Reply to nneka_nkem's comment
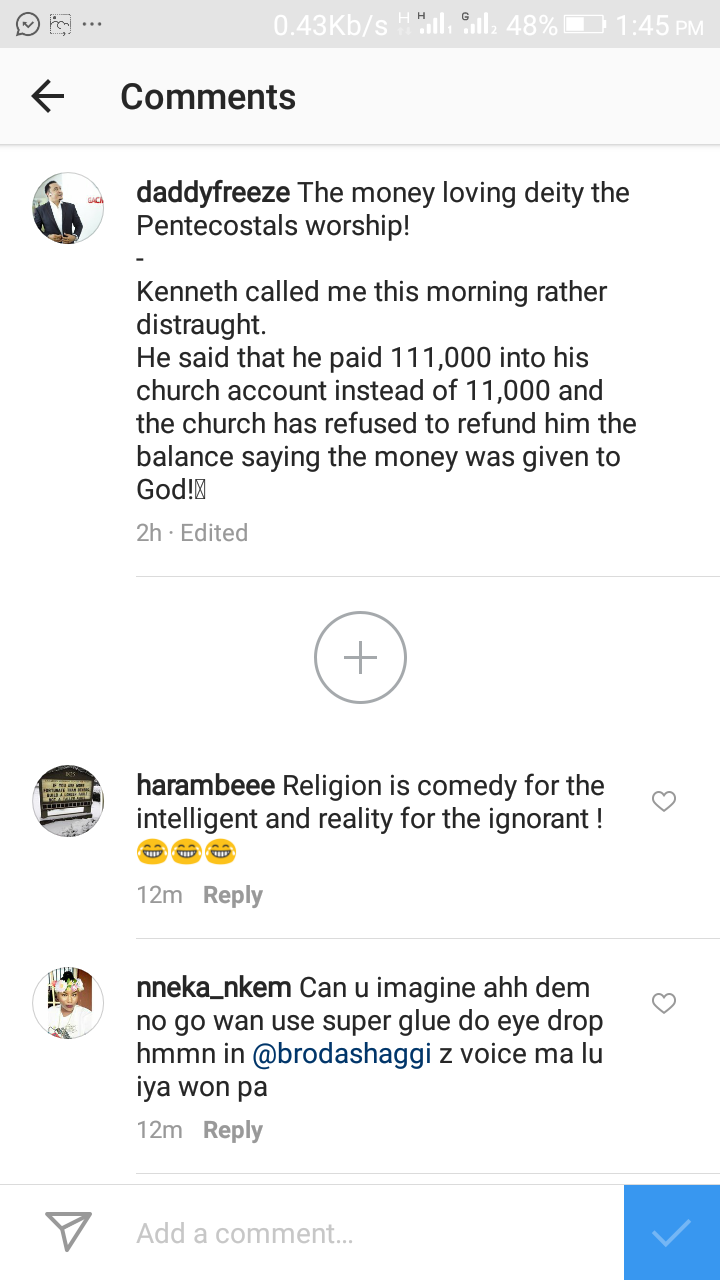This screenshot has height=1280, width=720. (232, 1130)
